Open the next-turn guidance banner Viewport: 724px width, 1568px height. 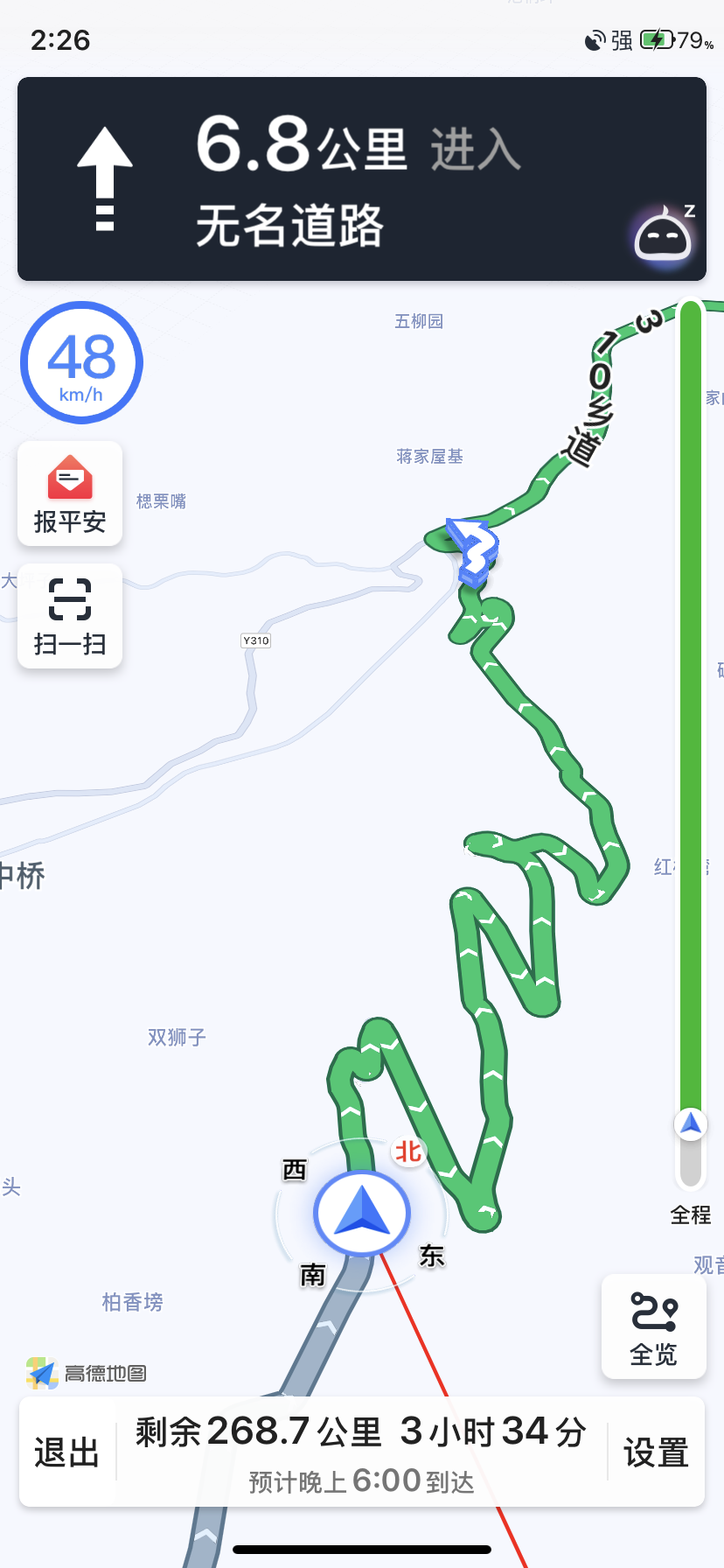(362, 178)
